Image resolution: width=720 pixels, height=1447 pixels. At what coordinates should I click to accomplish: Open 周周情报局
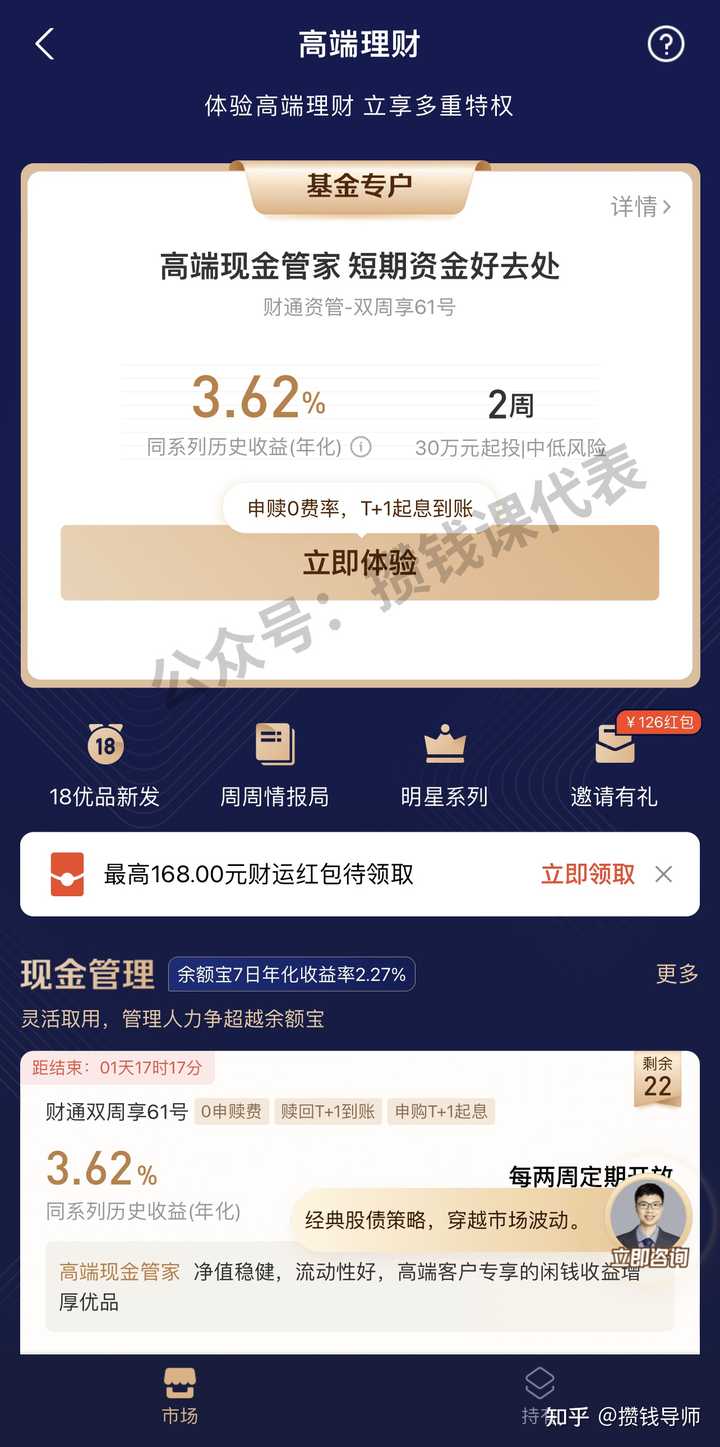[274, 765]
